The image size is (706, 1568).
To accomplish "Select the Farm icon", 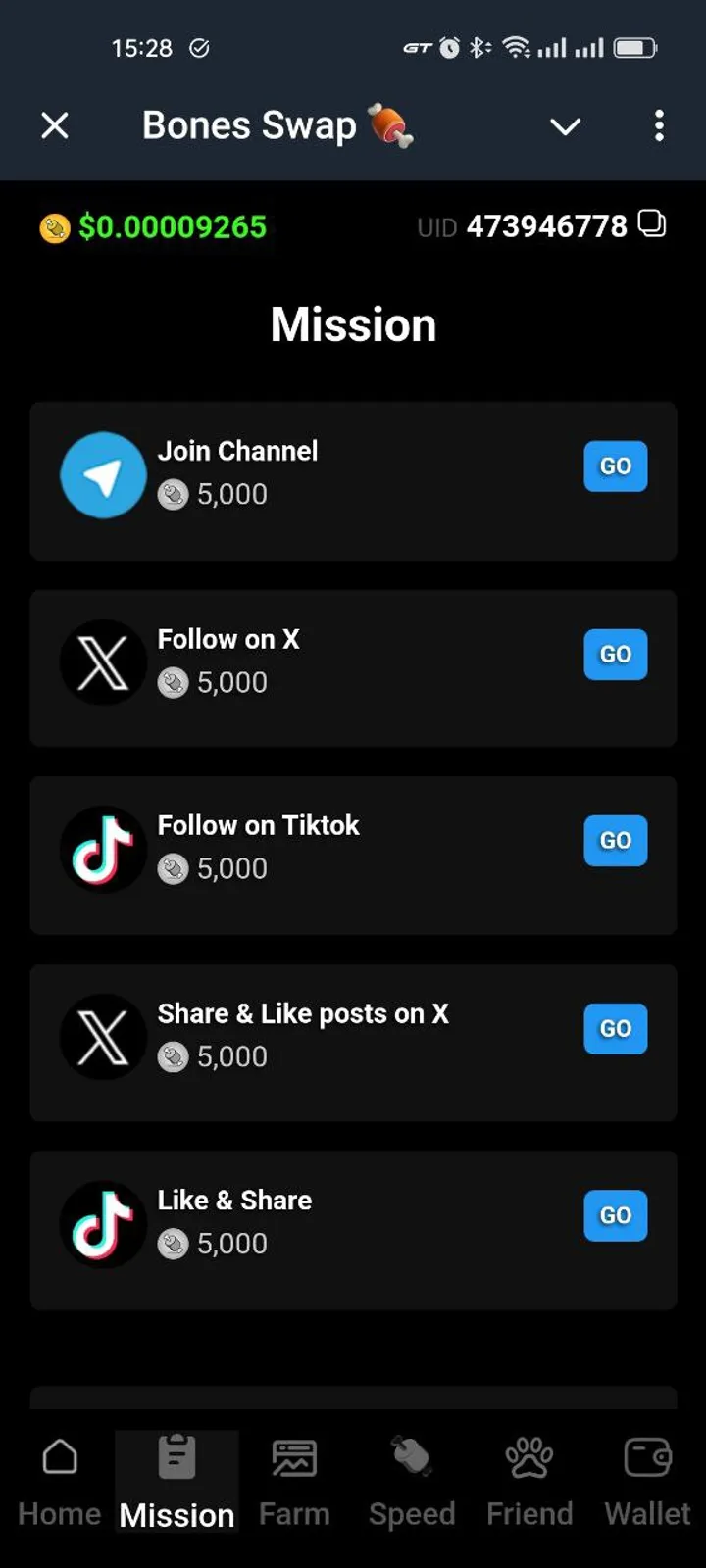I will 294,1457.
